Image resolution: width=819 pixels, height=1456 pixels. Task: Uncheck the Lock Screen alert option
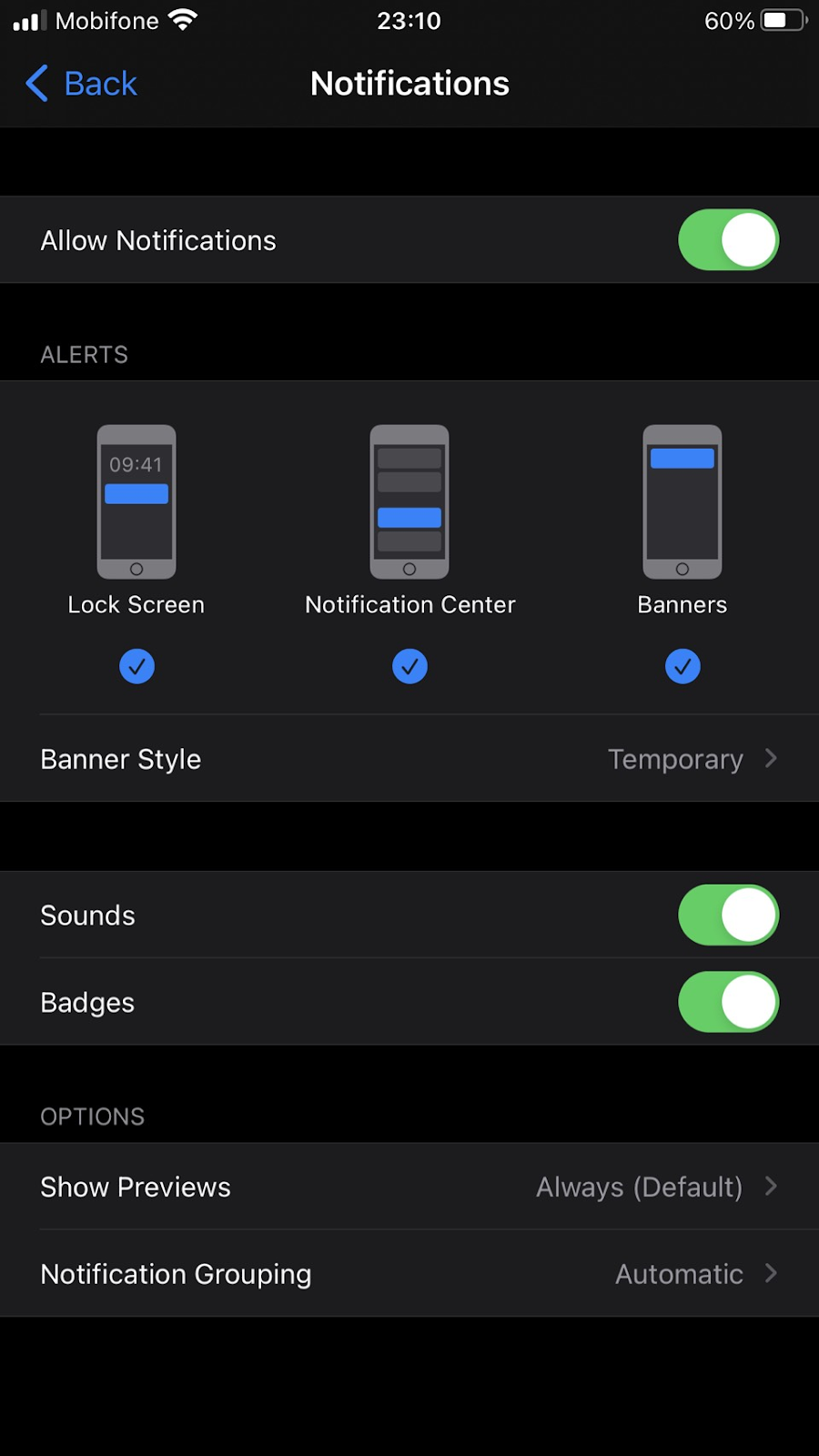pyautogui.click(x=136, y=666)
